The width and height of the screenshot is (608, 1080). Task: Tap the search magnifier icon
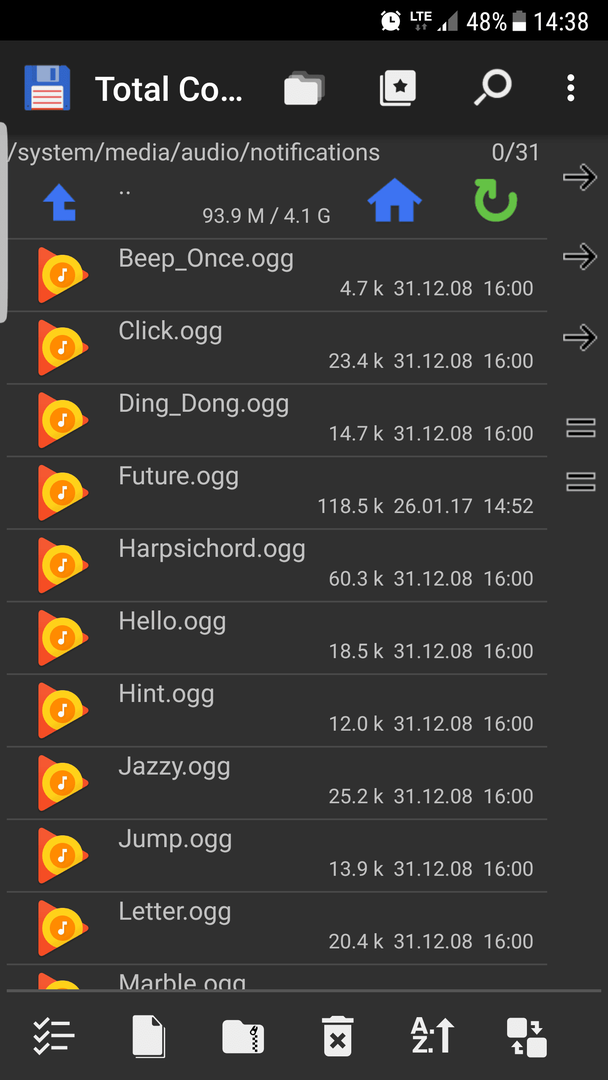coord(492,88)
